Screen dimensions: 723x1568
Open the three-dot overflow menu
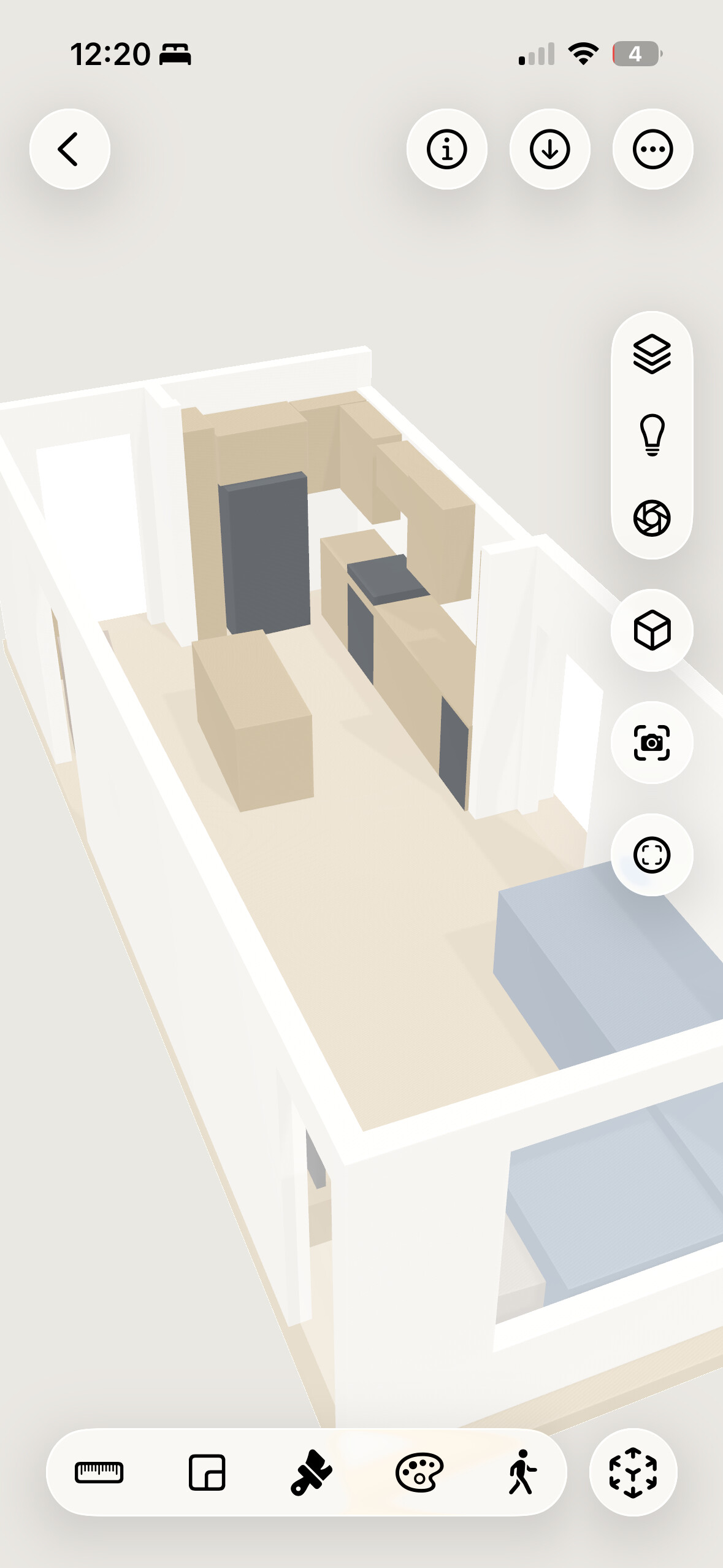coord(652,149)
